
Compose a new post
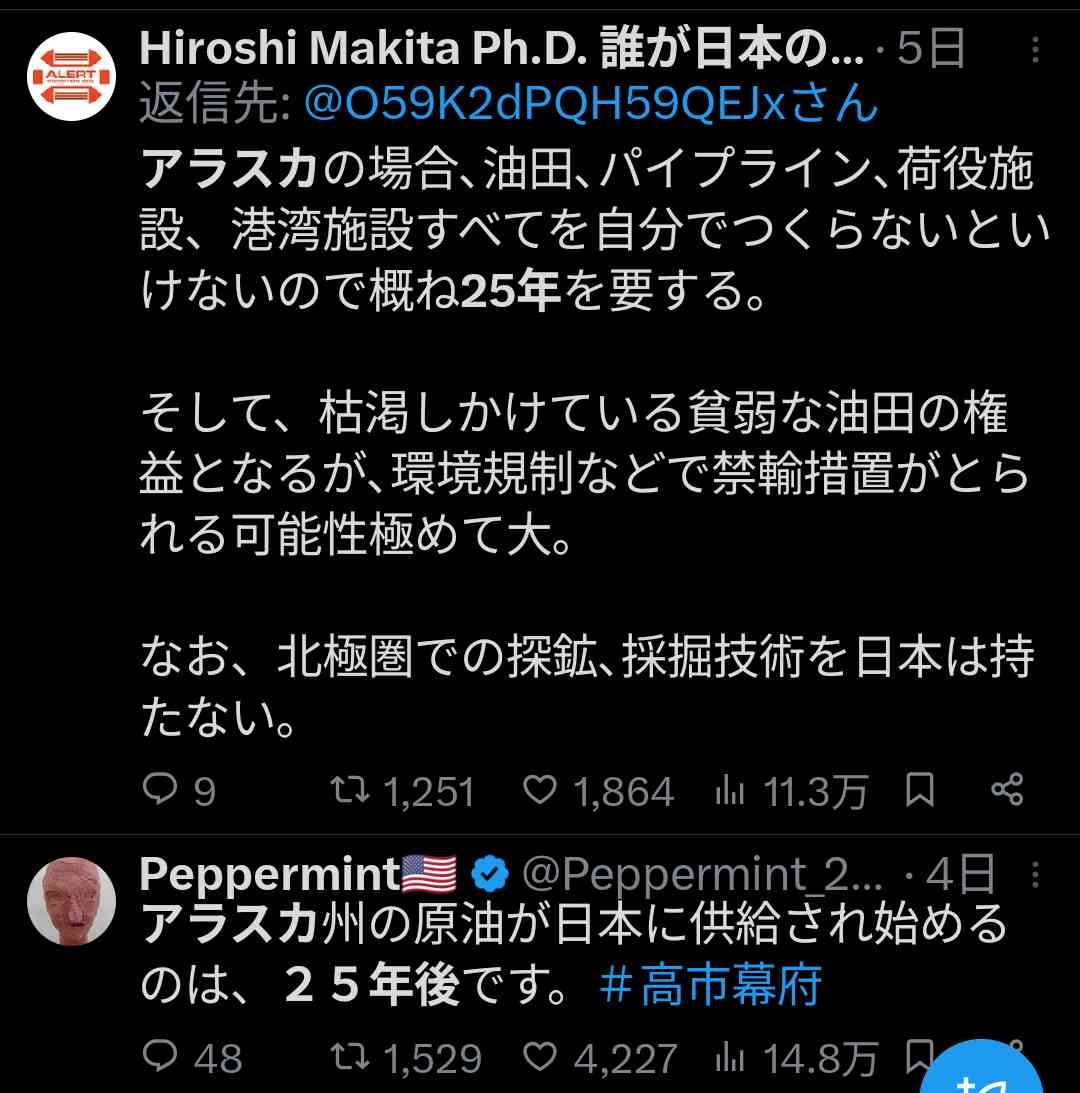coord(985,1075)
